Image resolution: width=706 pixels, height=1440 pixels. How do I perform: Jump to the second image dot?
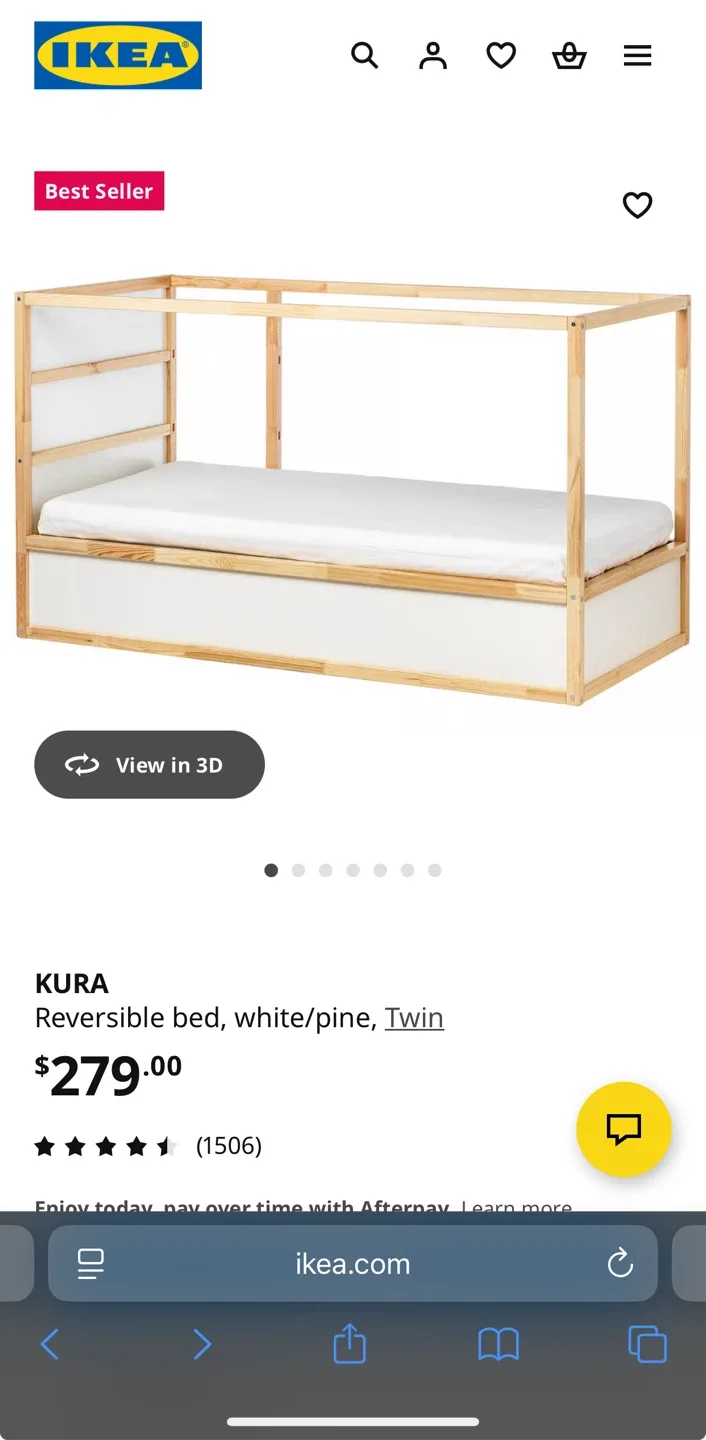coord(298,870)
